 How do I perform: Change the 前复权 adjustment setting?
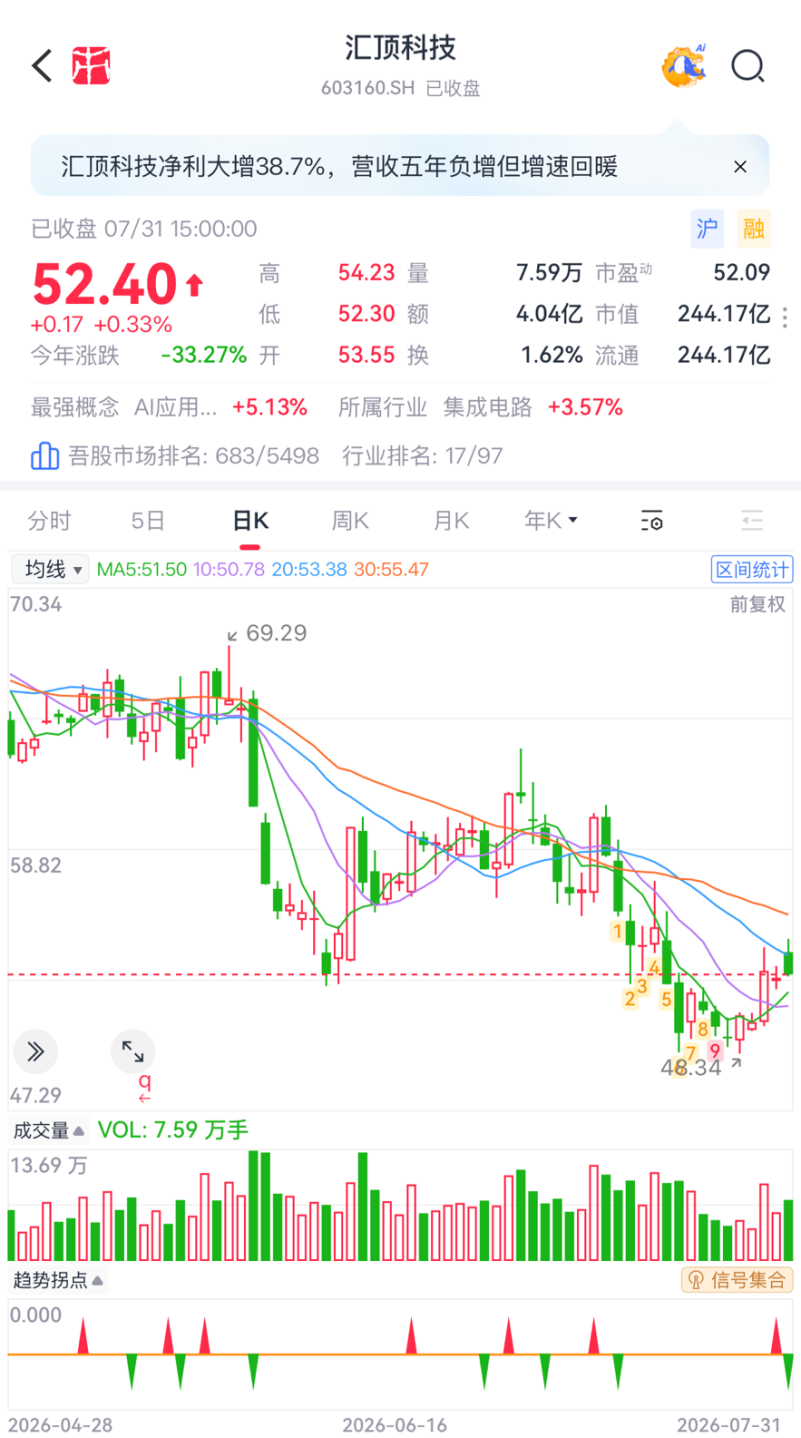(x=757, y=604)
